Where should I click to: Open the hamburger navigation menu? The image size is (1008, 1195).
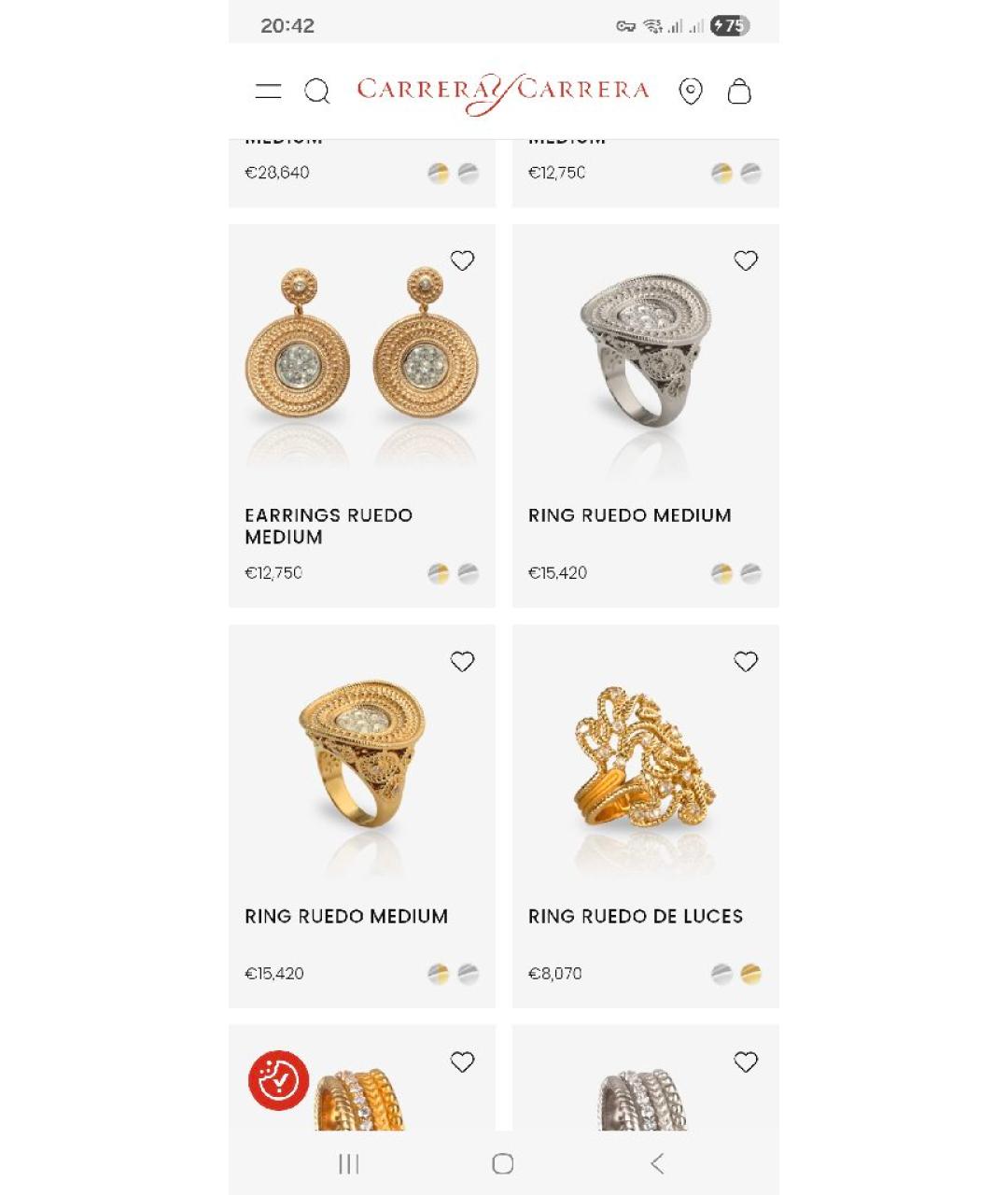tap(268, 91)
